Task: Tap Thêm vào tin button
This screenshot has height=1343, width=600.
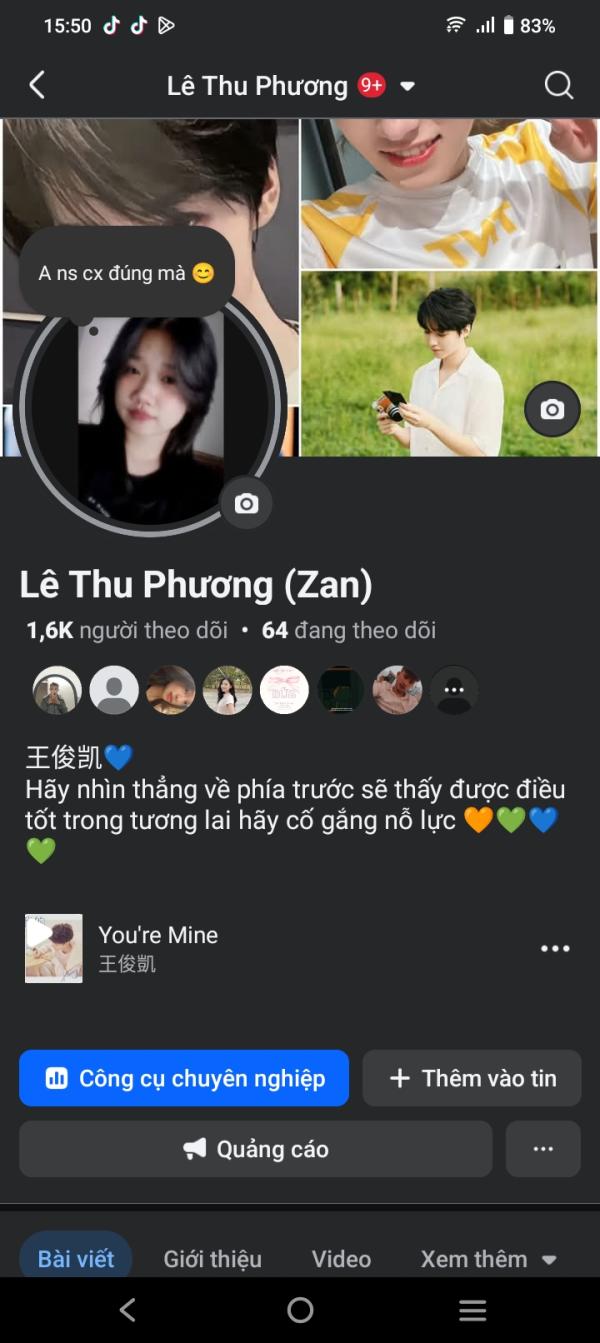Action: click(472, 1078)
